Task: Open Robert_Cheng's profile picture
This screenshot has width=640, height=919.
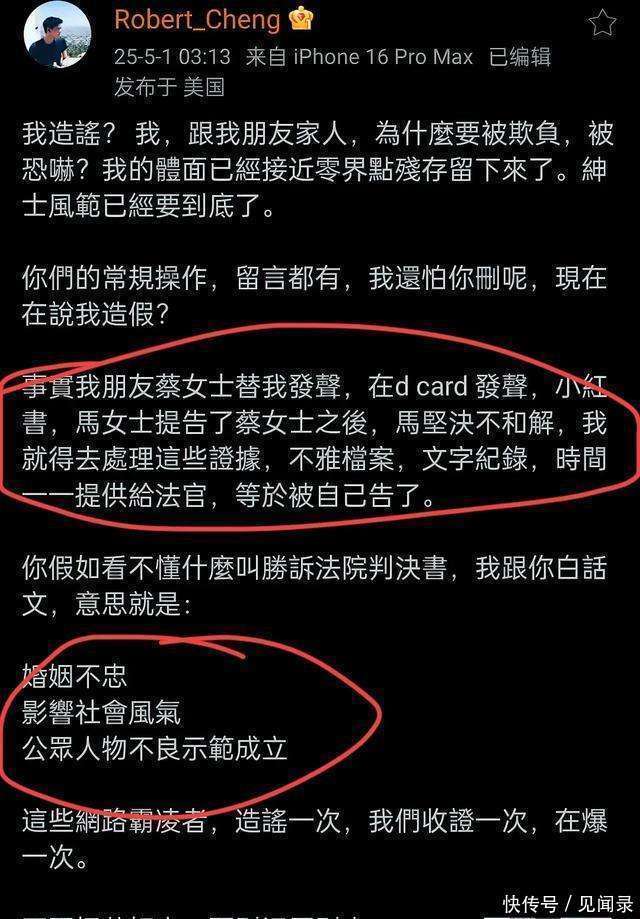Action: coord(57,34)
